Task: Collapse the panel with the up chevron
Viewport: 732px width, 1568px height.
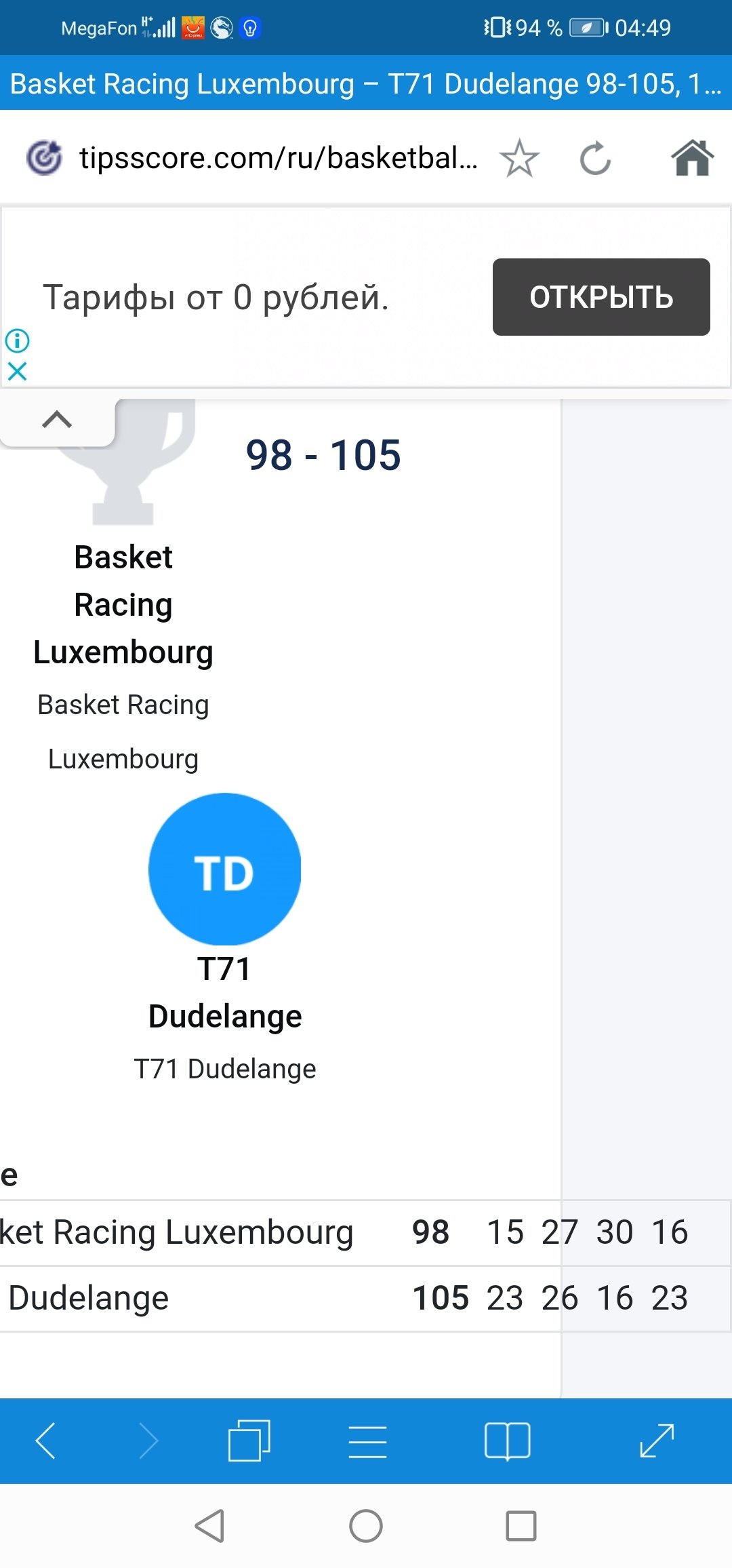Action: [x=57, y=420]
